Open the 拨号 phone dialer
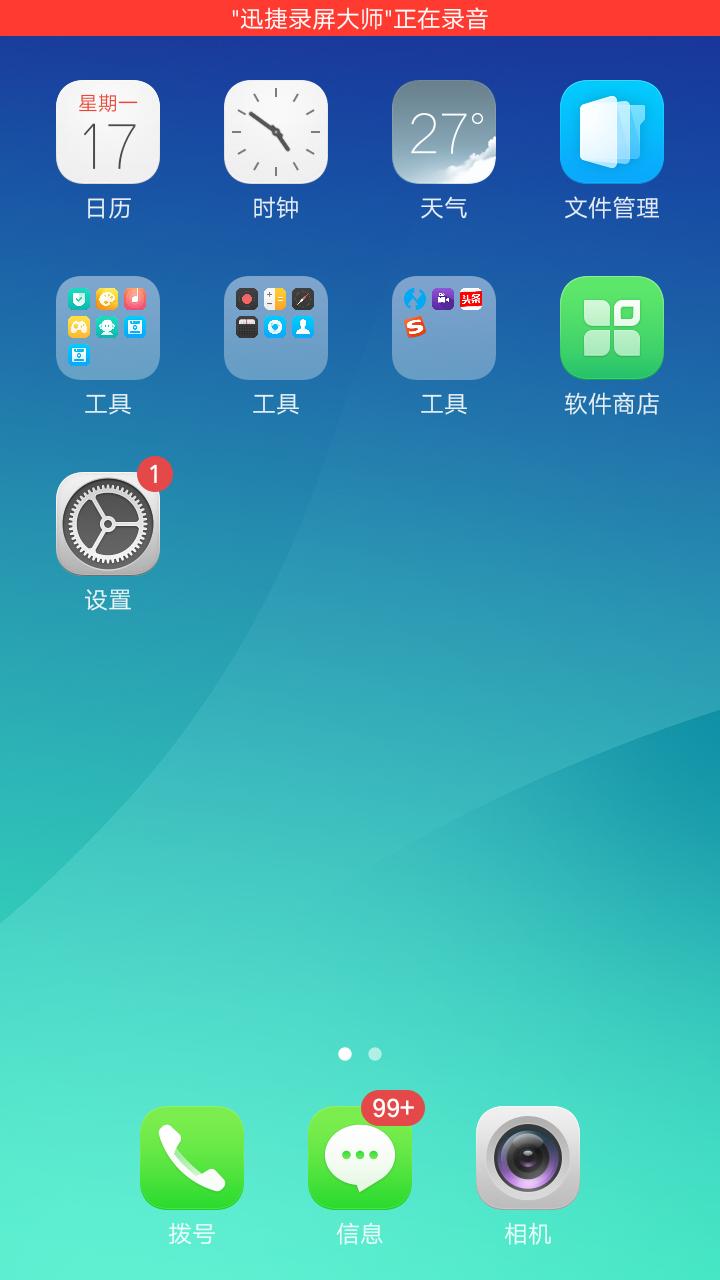This screenshot has width=720, height=1280. (x=190, y=1160)
